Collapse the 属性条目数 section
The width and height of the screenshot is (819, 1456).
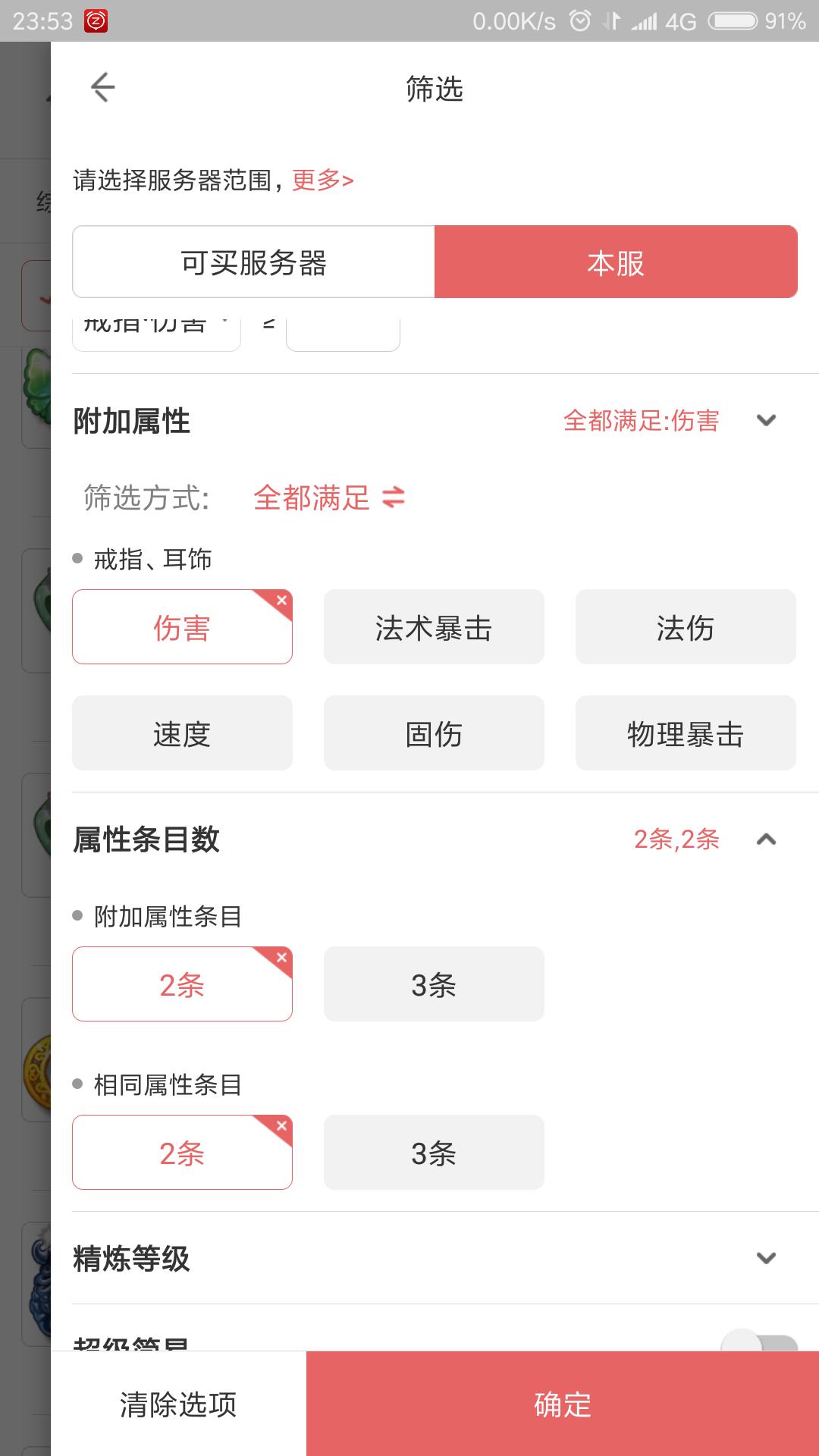point(766,839)
